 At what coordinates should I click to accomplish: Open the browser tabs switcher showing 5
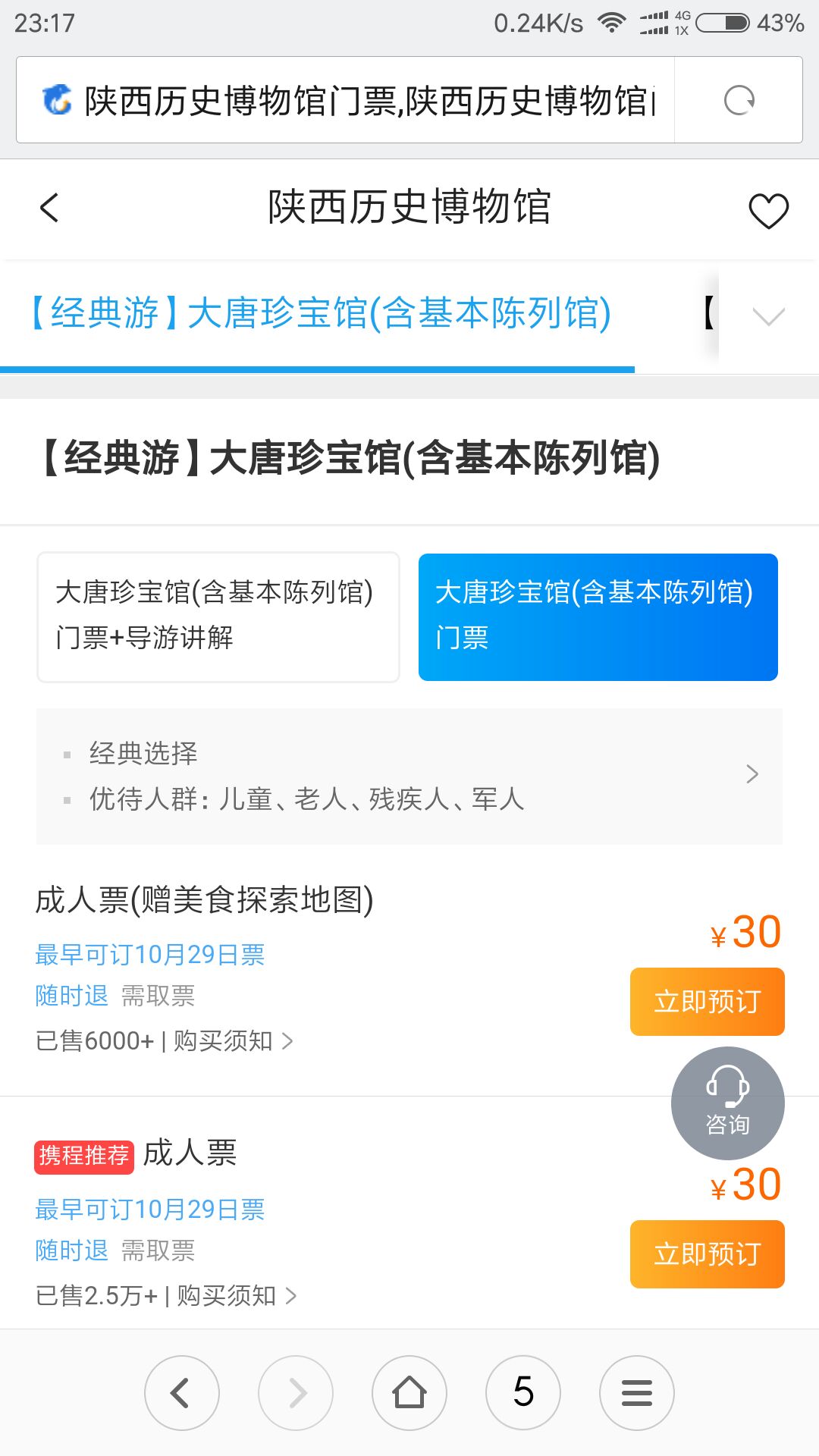523,1392
